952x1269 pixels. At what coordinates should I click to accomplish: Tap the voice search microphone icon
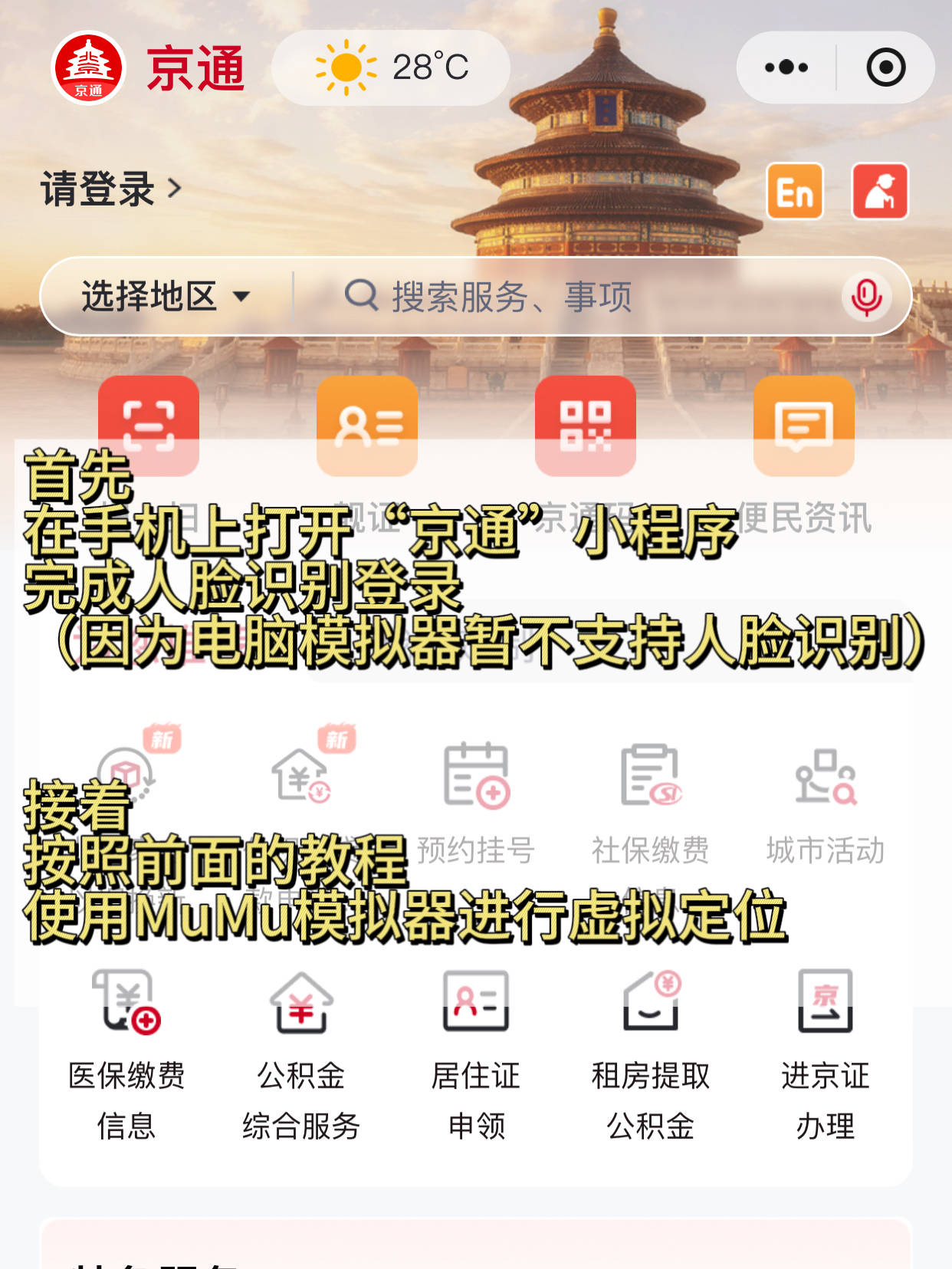(866, 296)
